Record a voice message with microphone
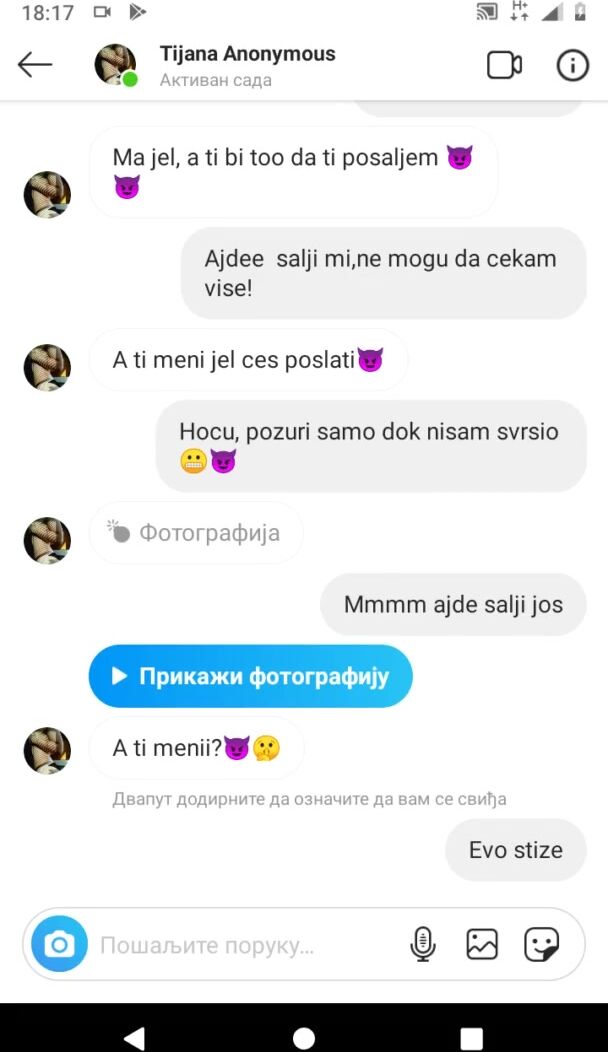The image size is (608, 1052). click(x=423, y=945)
